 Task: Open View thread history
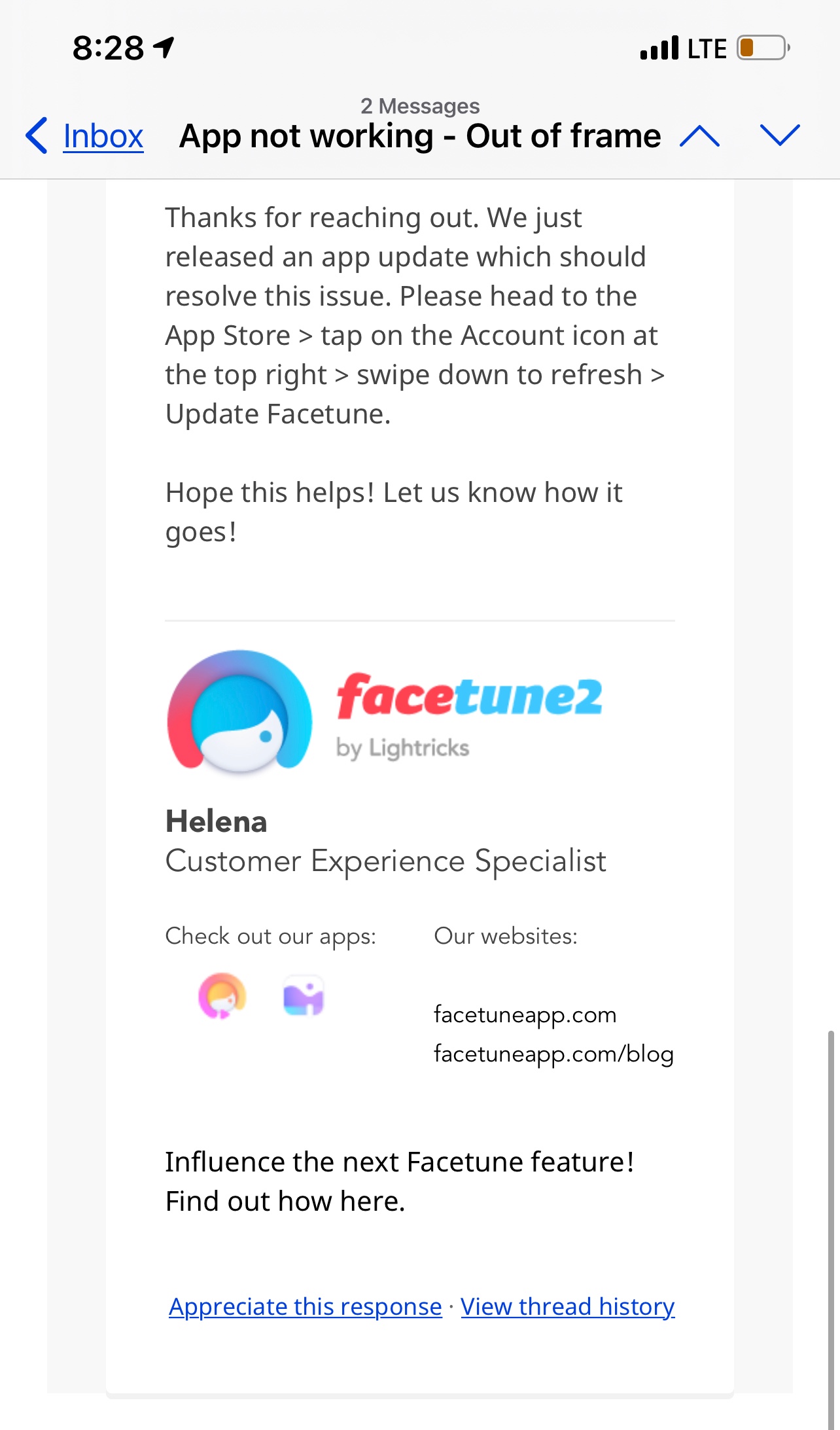click(x=567, y=1306)
